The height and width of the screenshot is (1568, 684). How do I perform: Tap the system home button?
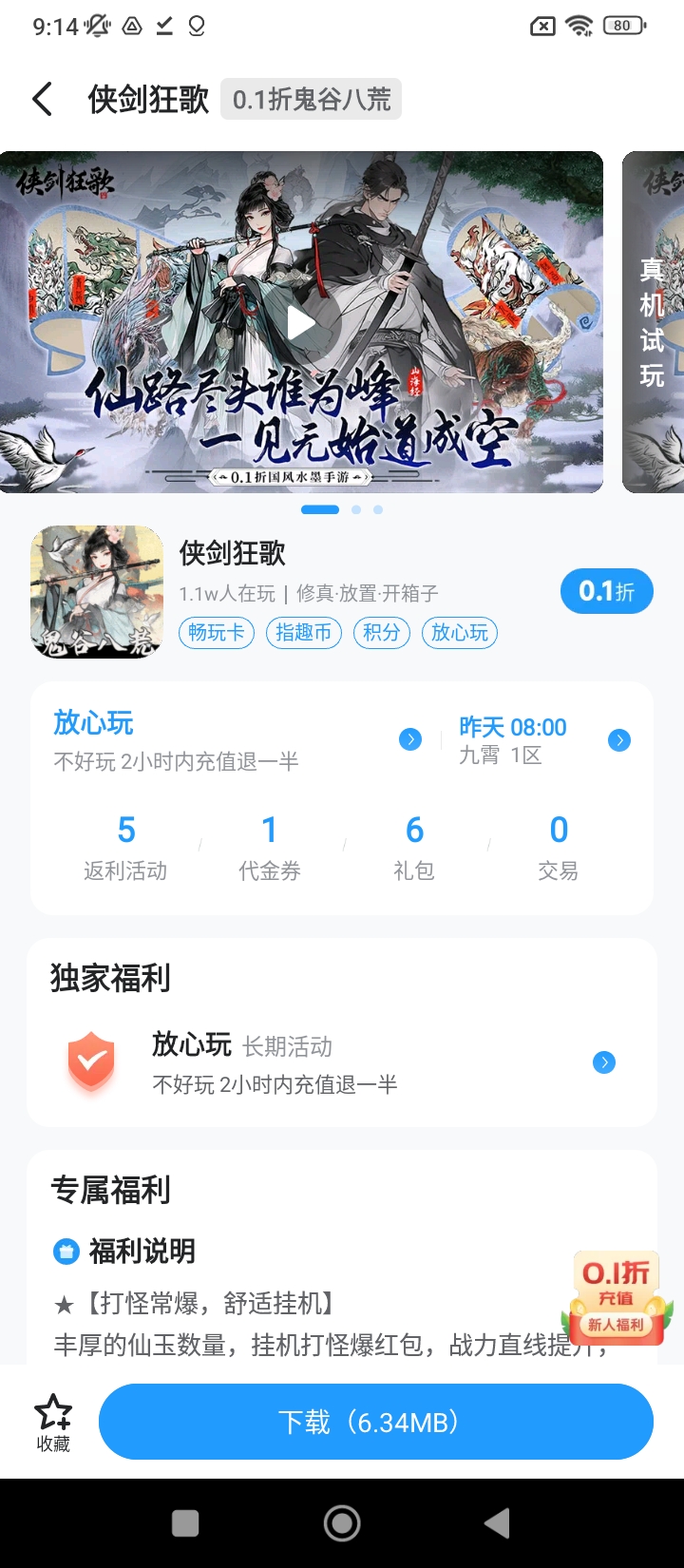pyautogui.click(x=342, y=1523)
